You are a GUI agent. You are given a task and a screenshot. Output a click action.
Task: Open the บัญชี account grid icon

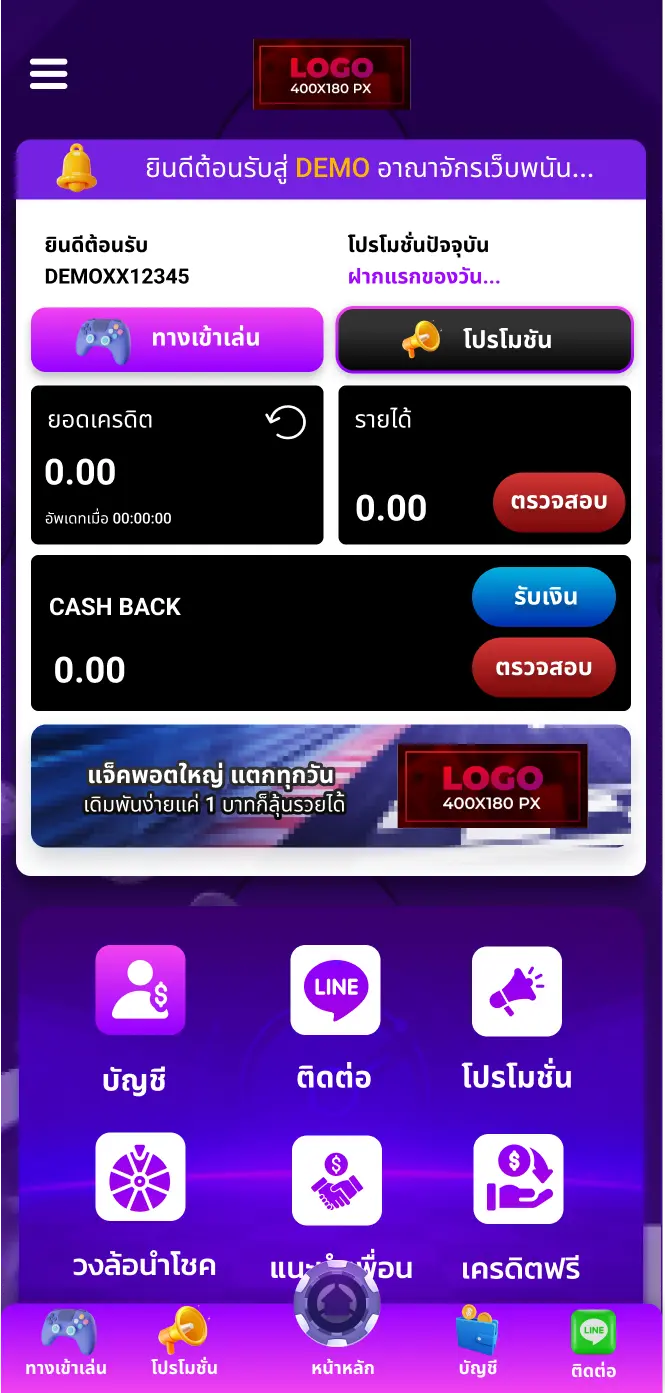click(x=140, y=990)
